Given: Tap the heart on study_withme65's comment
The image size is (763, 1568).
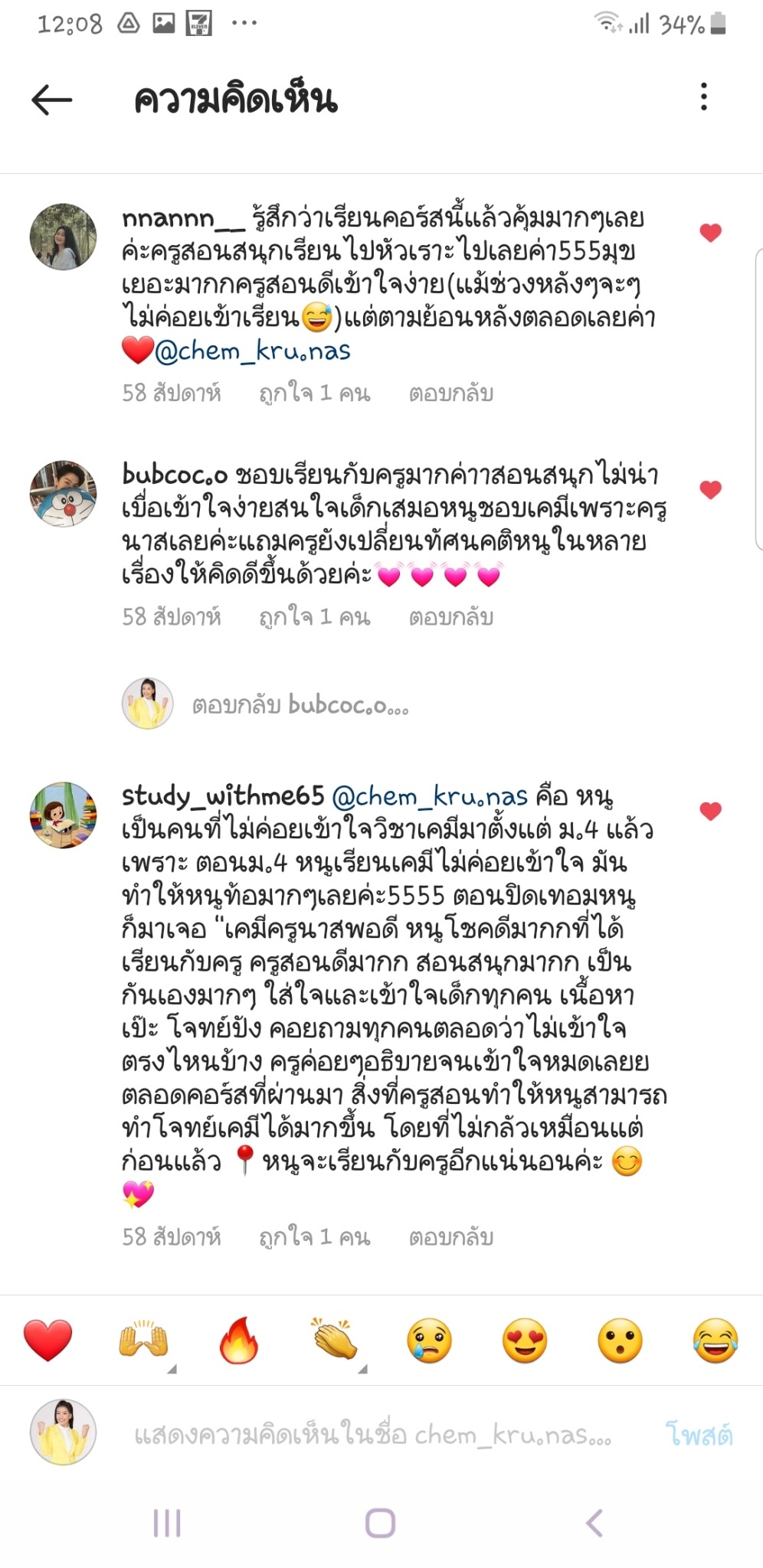Looking at the screenshot, I should [710, 812].
